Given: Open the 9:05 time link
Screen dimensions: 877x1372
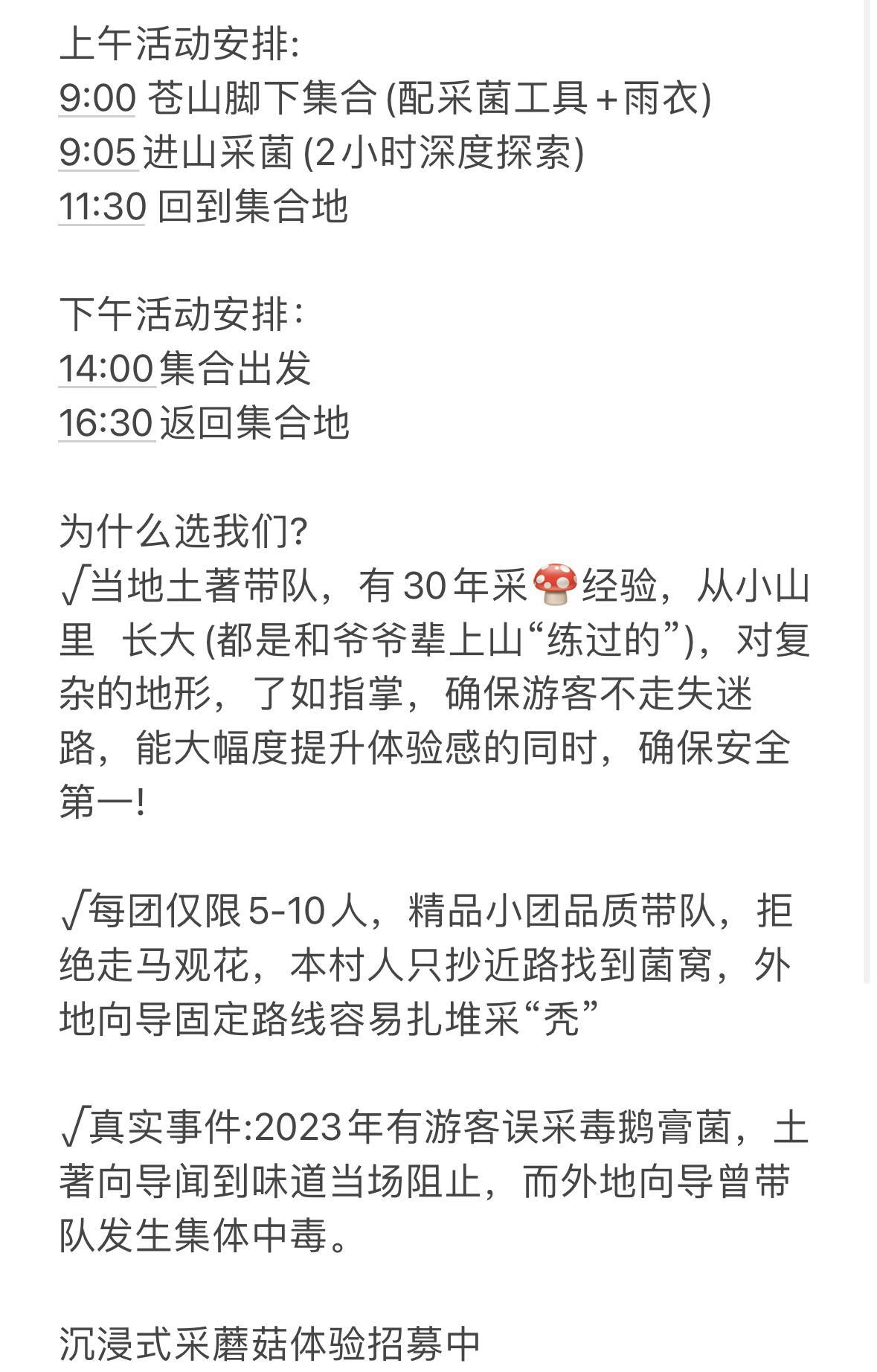Looking at the screenshot, I should 98,153.
